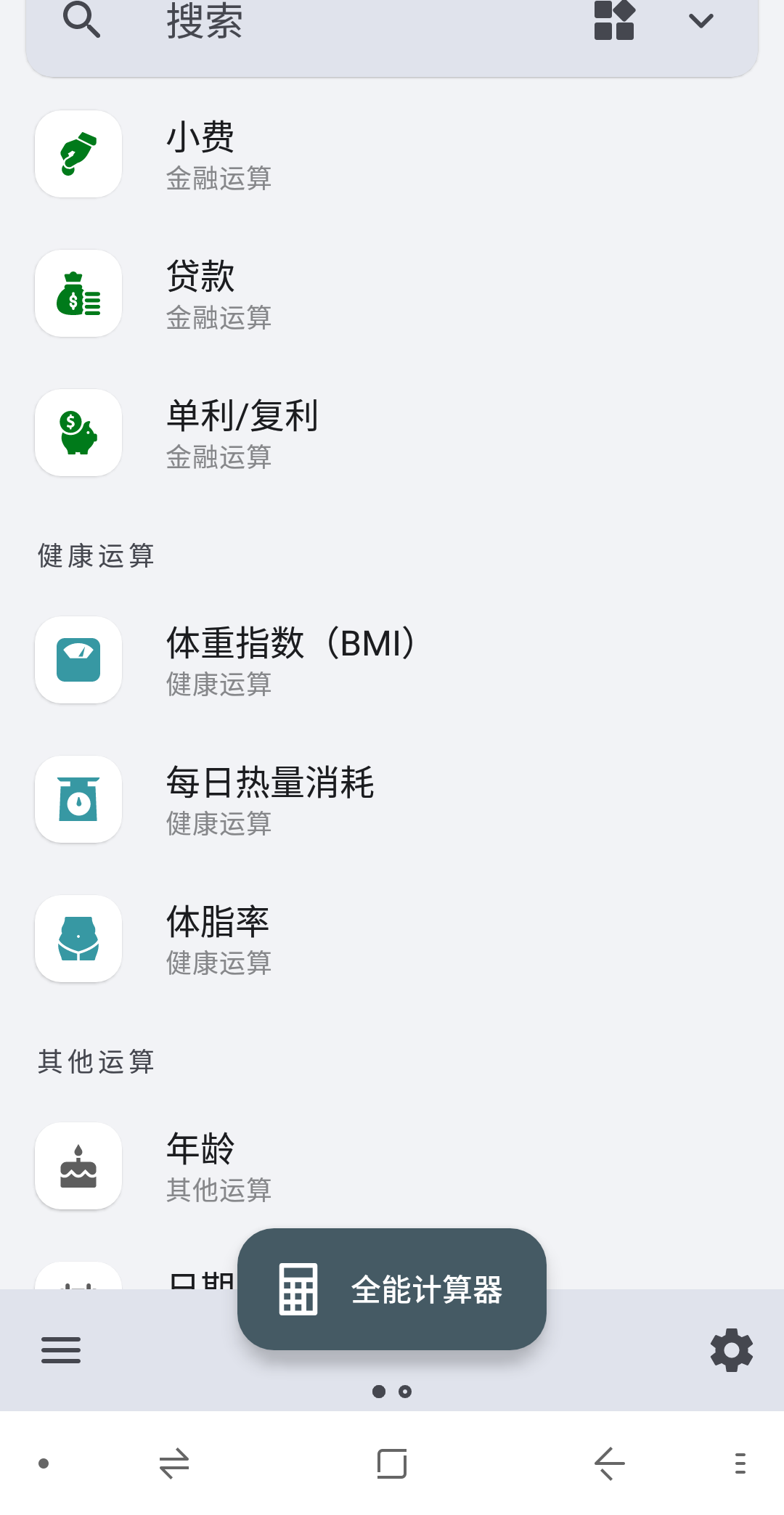Image resolution: width=784 pixels, height=1515 pixels.
Task: Open the 体脂率 body fat calculator
Action: pyautogui.click(x=218, y=939)
